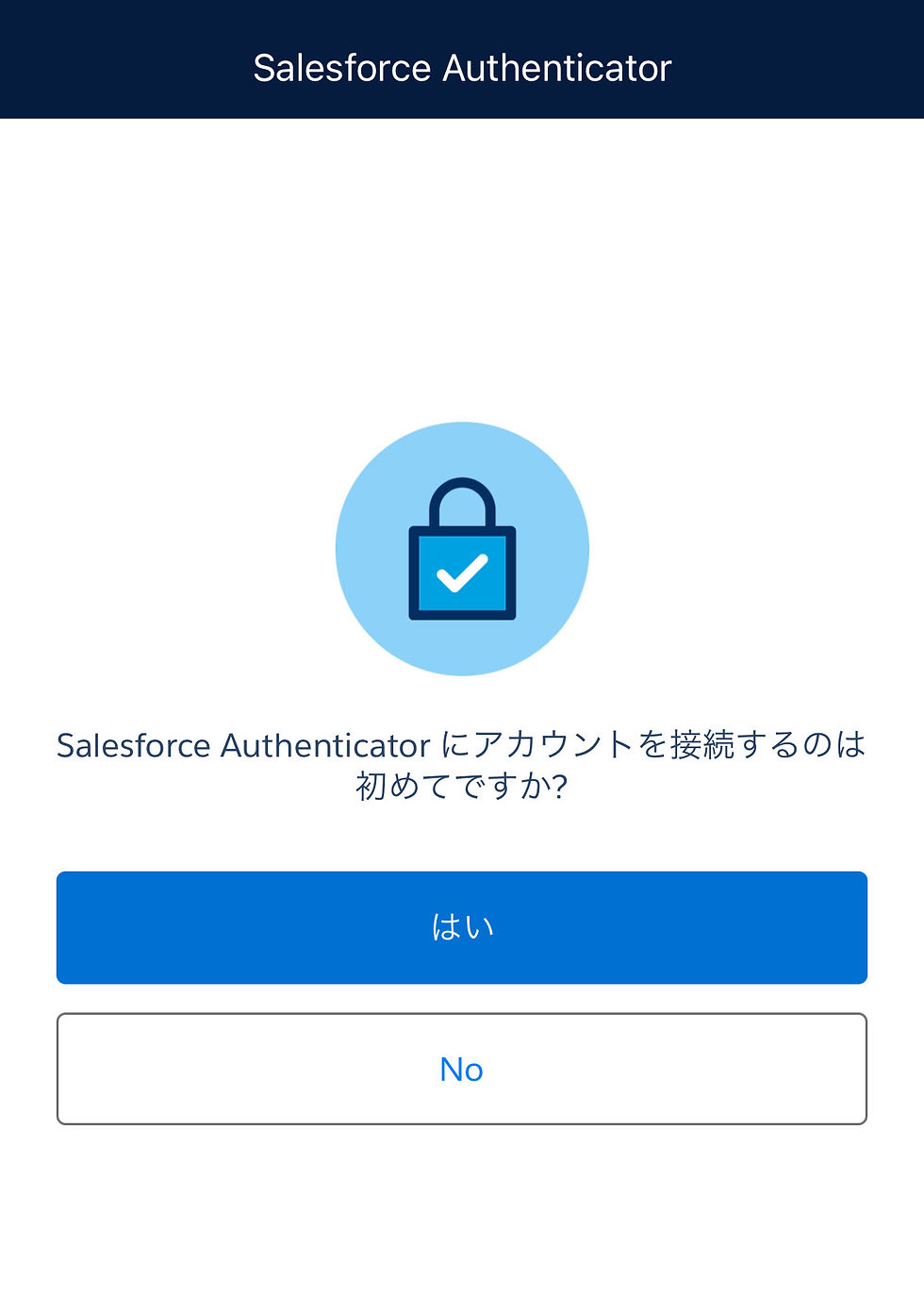Viewport: 924px width, 1312px height.
Task: Select No to decline first-time setup
Action: (x=461, y=1069)
